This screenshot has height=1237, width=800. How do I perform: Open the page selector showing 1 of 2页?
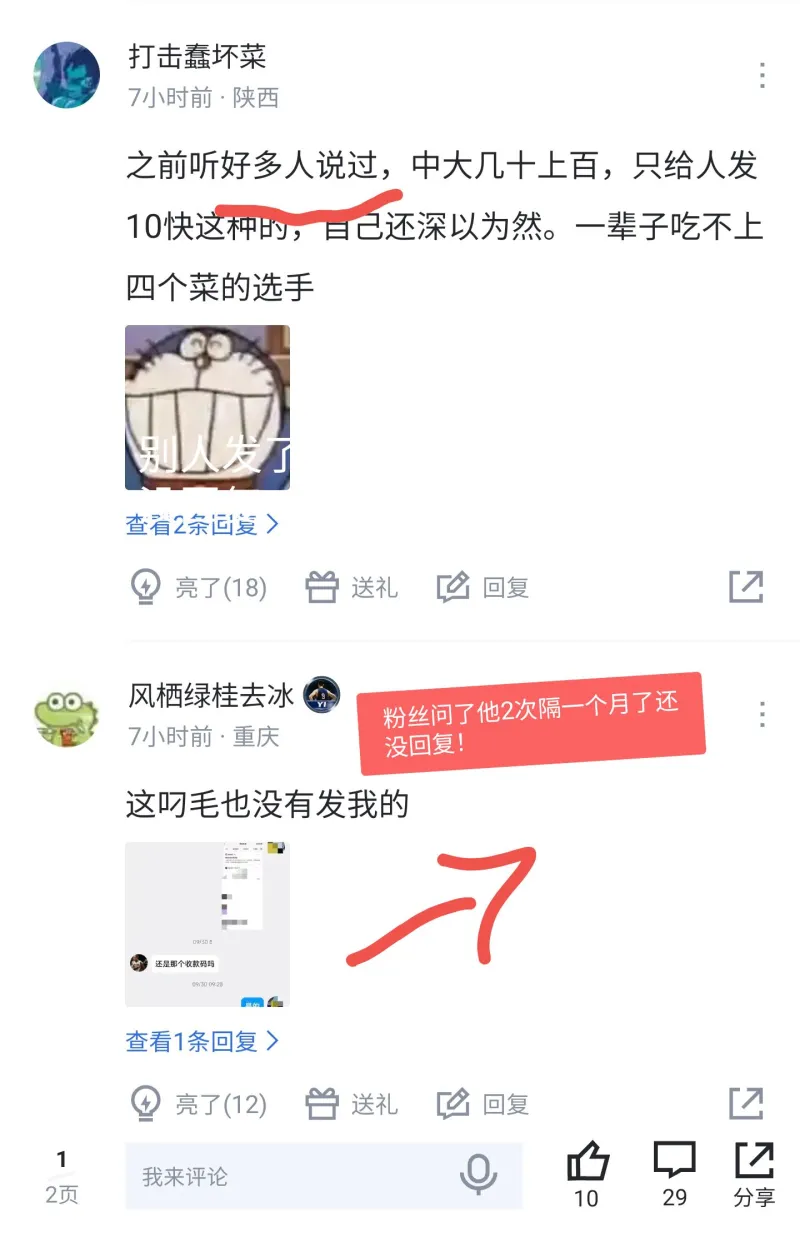point(62,1176)
